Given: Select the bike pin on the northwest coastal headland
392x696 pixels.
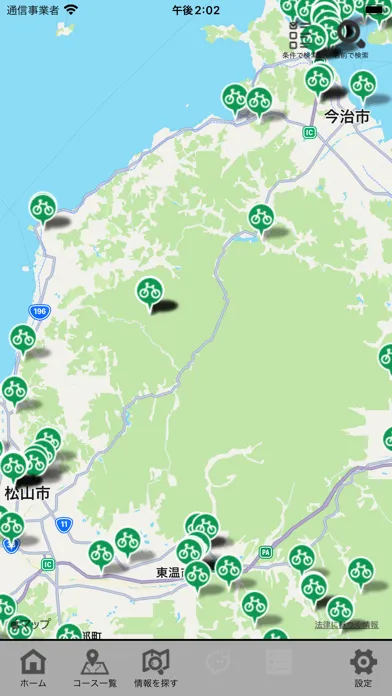Looking at the screenshot, I should point(43,209).
